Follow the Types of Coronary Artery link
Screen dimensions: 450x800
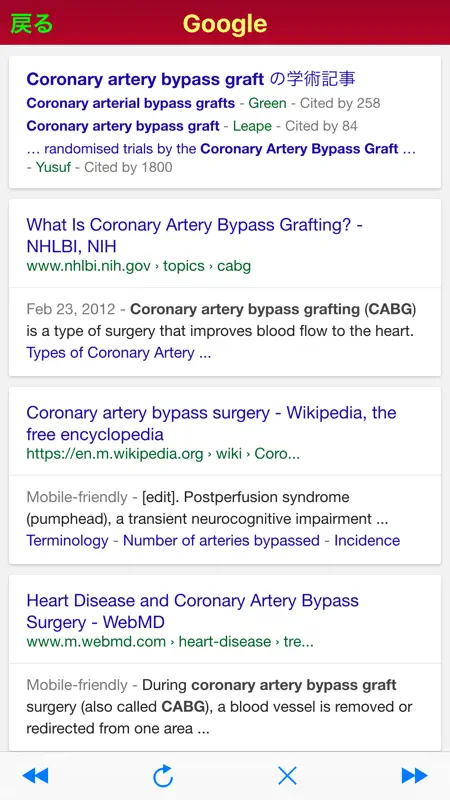tap(118, 353)
